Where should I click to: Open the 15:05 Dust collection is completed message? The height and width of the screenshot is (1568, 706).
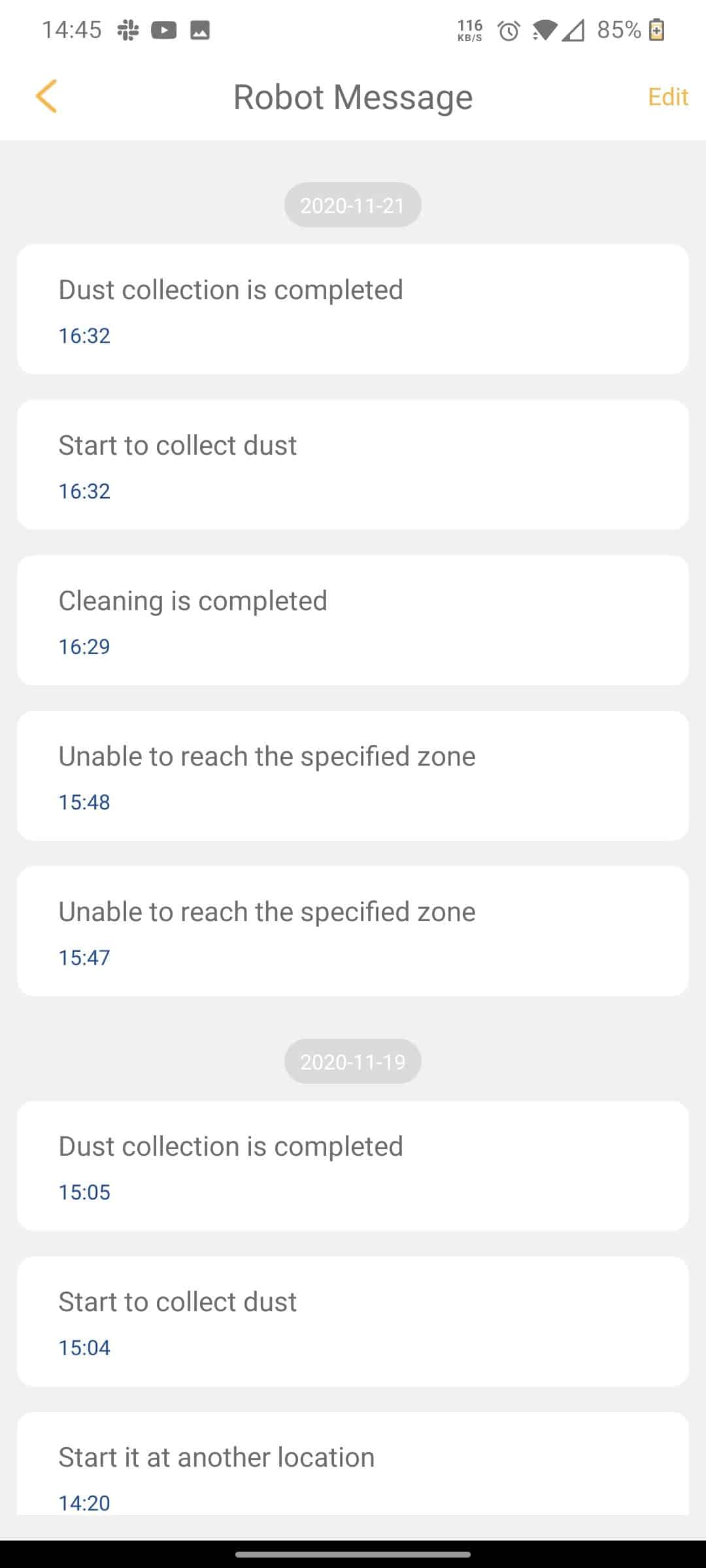tap(353, 1166)
